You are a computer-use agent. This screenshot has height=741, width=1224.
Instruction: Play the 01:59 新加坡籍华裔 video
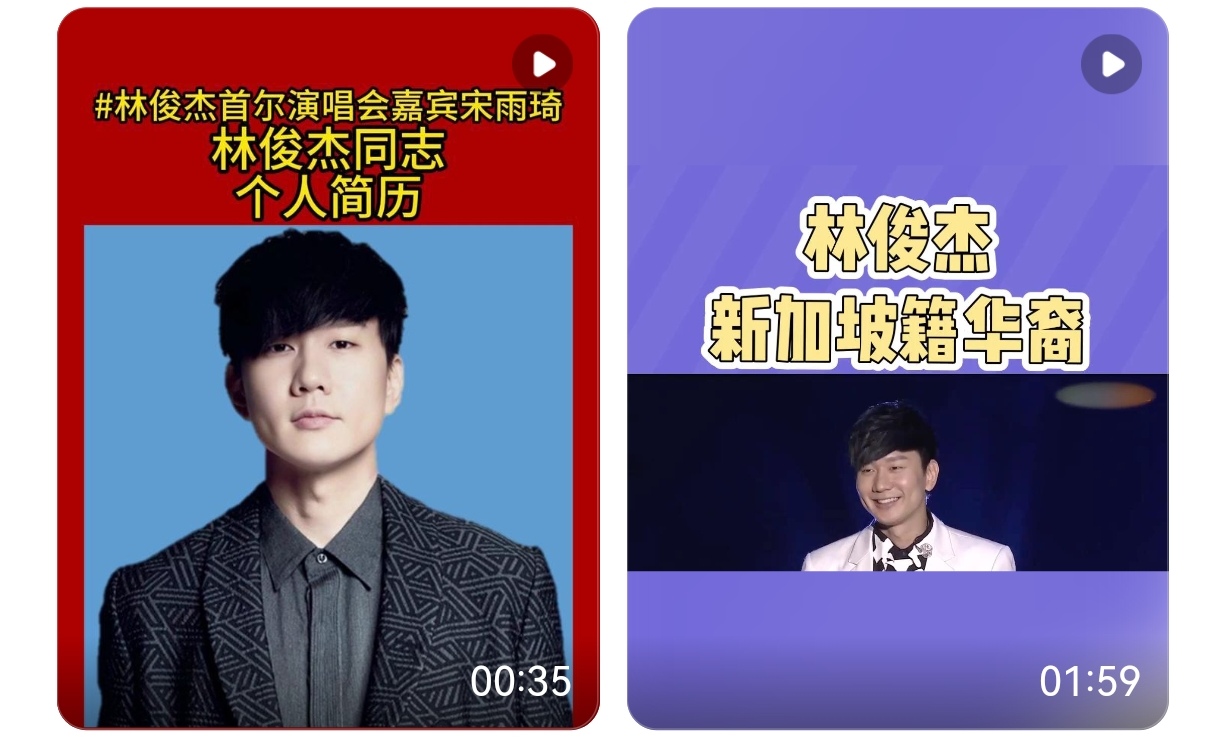tap(1111, 65)
